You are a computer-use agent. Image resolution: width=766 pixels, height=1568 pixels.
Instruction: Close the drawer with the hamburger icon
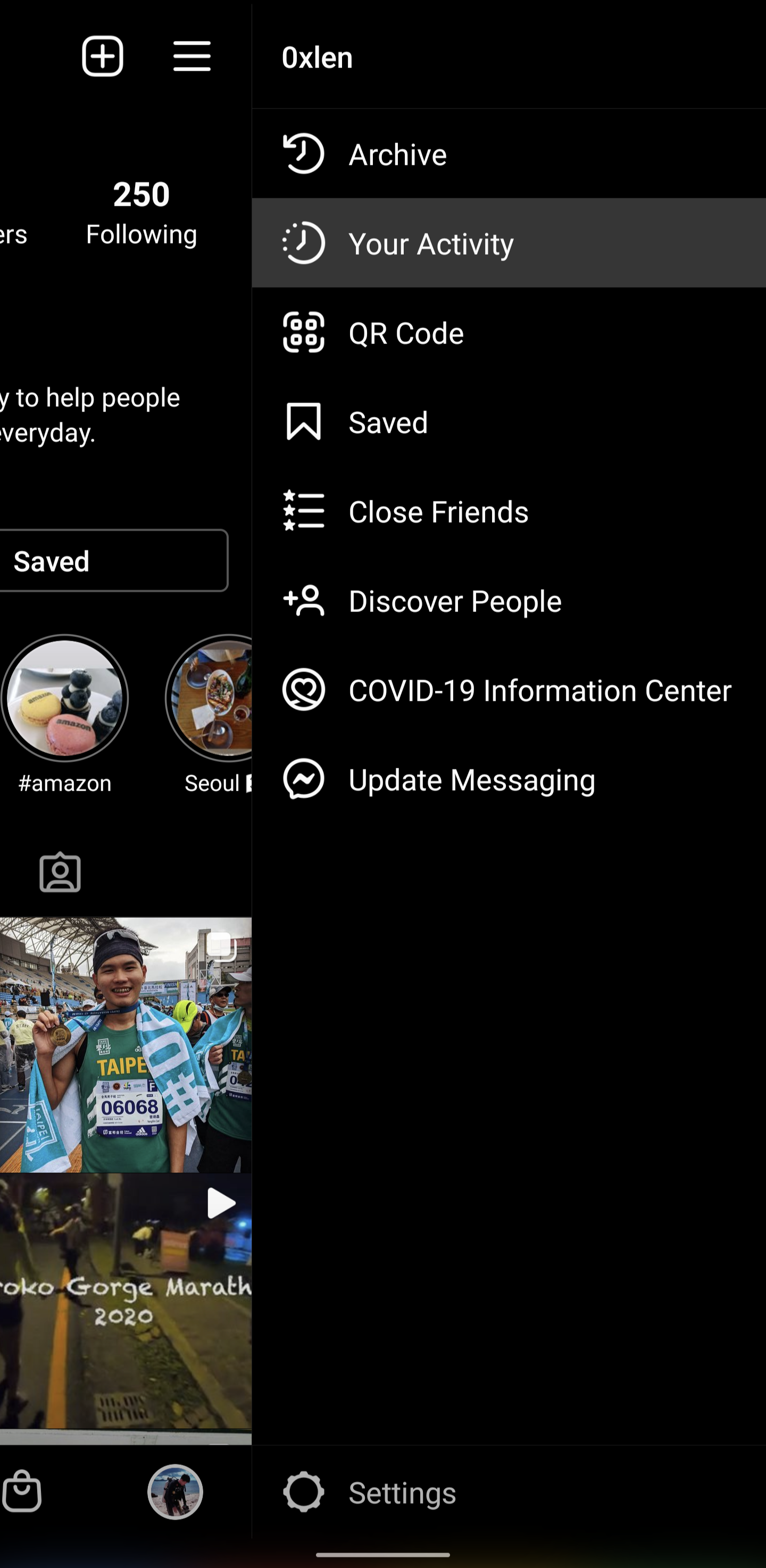(192, 56)
